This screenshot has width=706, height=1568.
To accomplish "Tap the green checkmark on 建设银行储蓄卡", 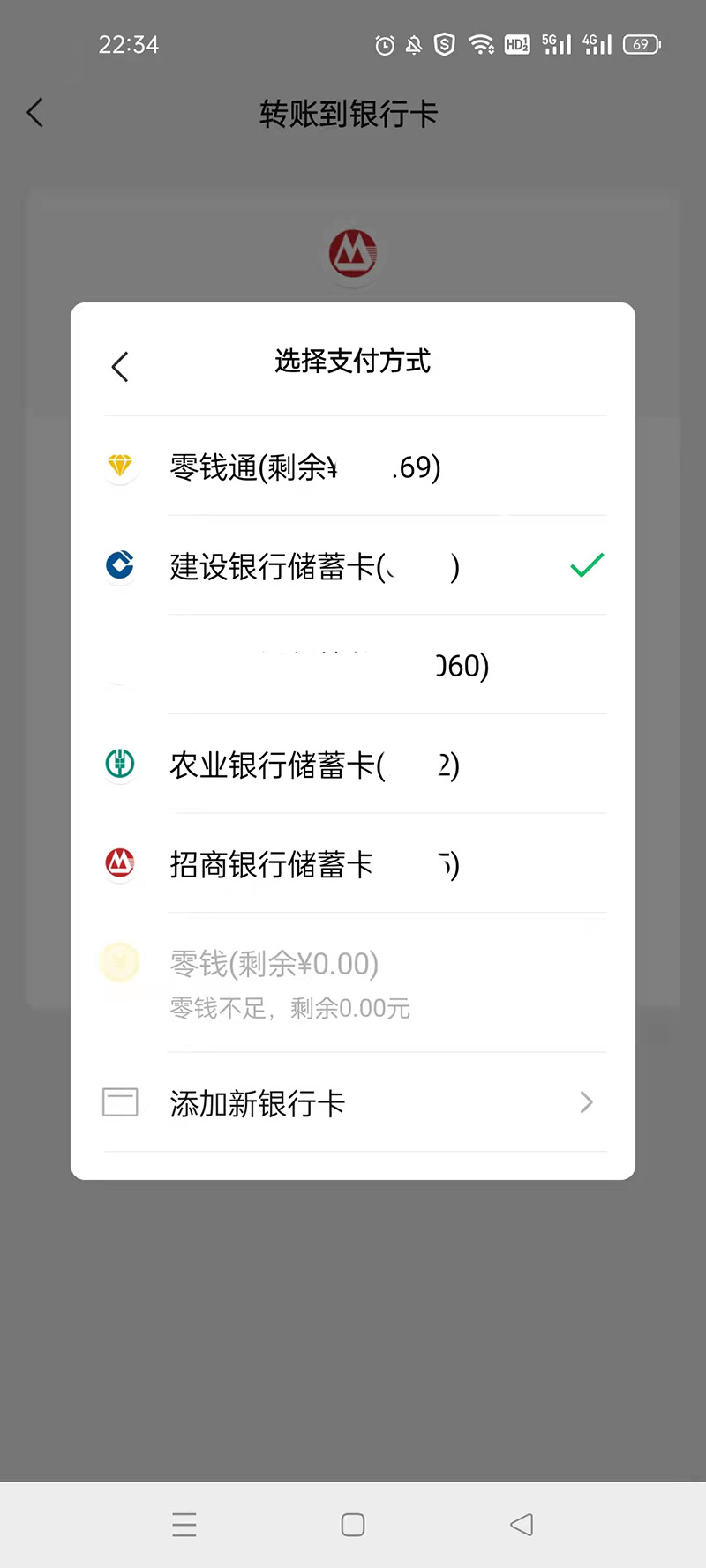I will (586, 565).
